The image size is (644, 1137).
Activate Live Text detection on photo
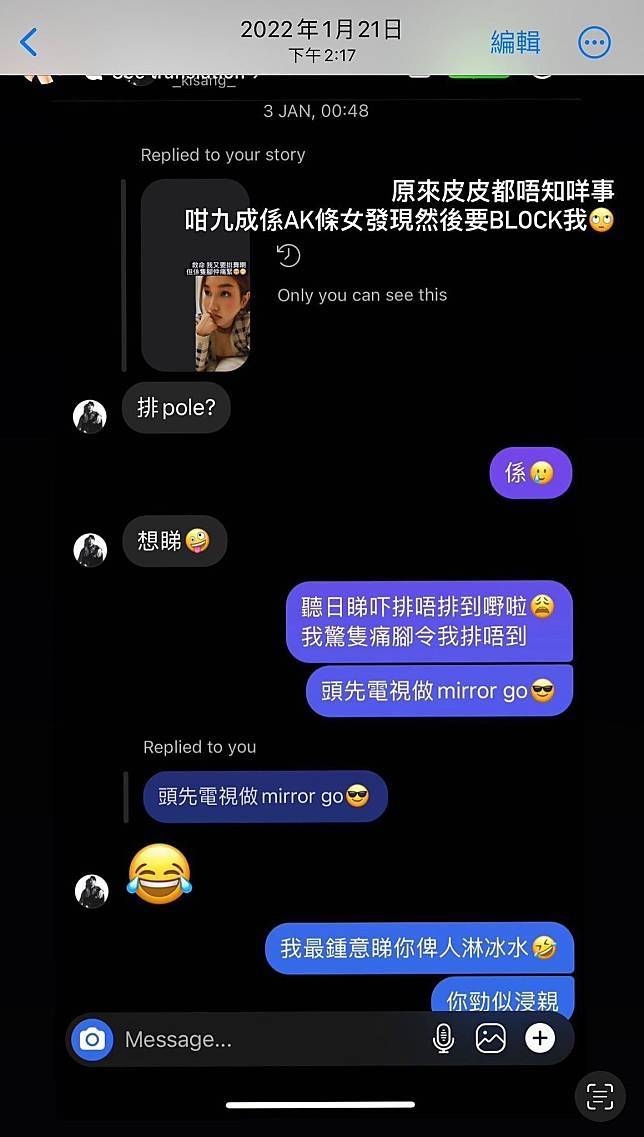click(600, 1096)
